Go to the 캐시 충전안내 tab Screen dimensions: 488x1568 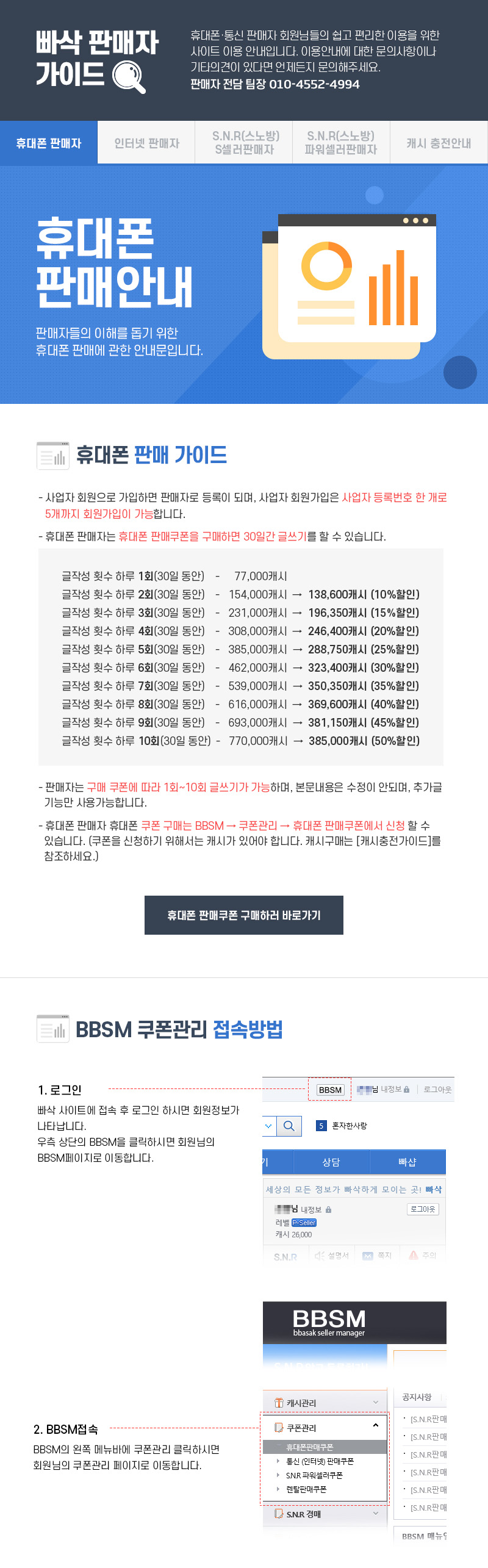[439, 143]
